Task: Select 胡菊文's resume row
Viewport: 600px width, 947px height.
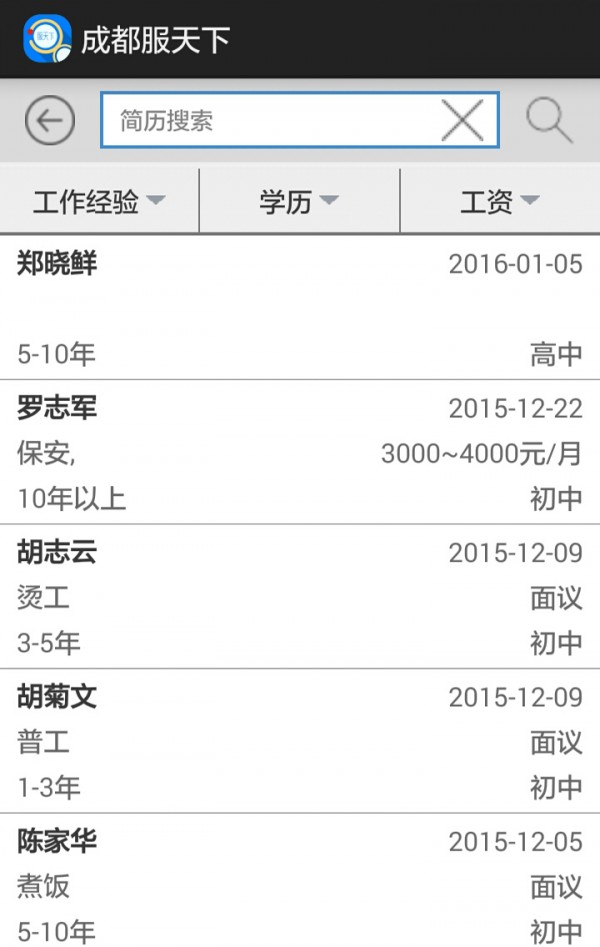Action: coord(300,740)
